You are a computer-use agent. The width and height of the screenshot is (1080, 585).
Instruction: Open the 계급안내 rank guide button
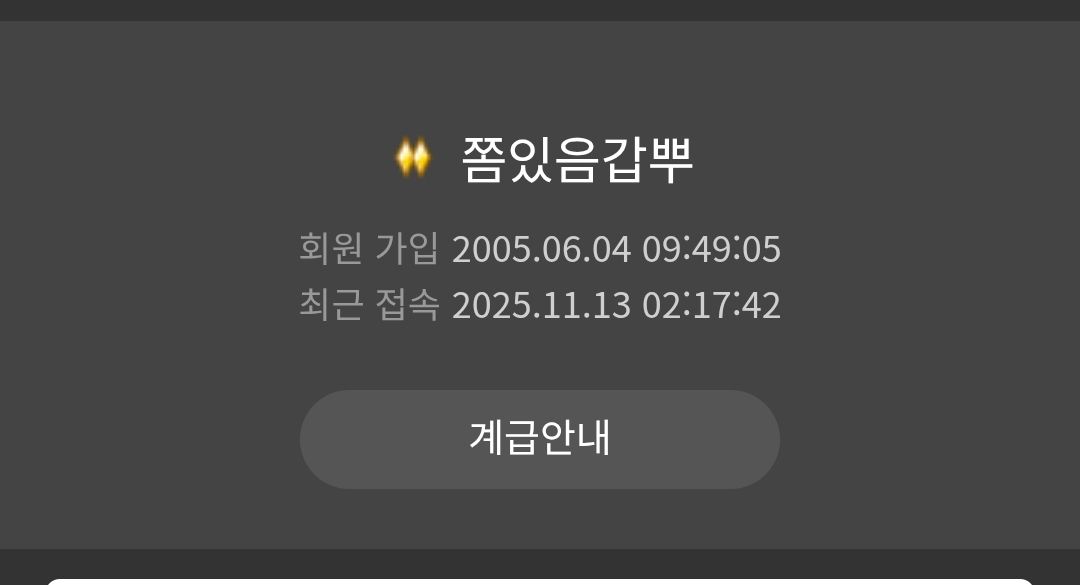coord(540,439)
